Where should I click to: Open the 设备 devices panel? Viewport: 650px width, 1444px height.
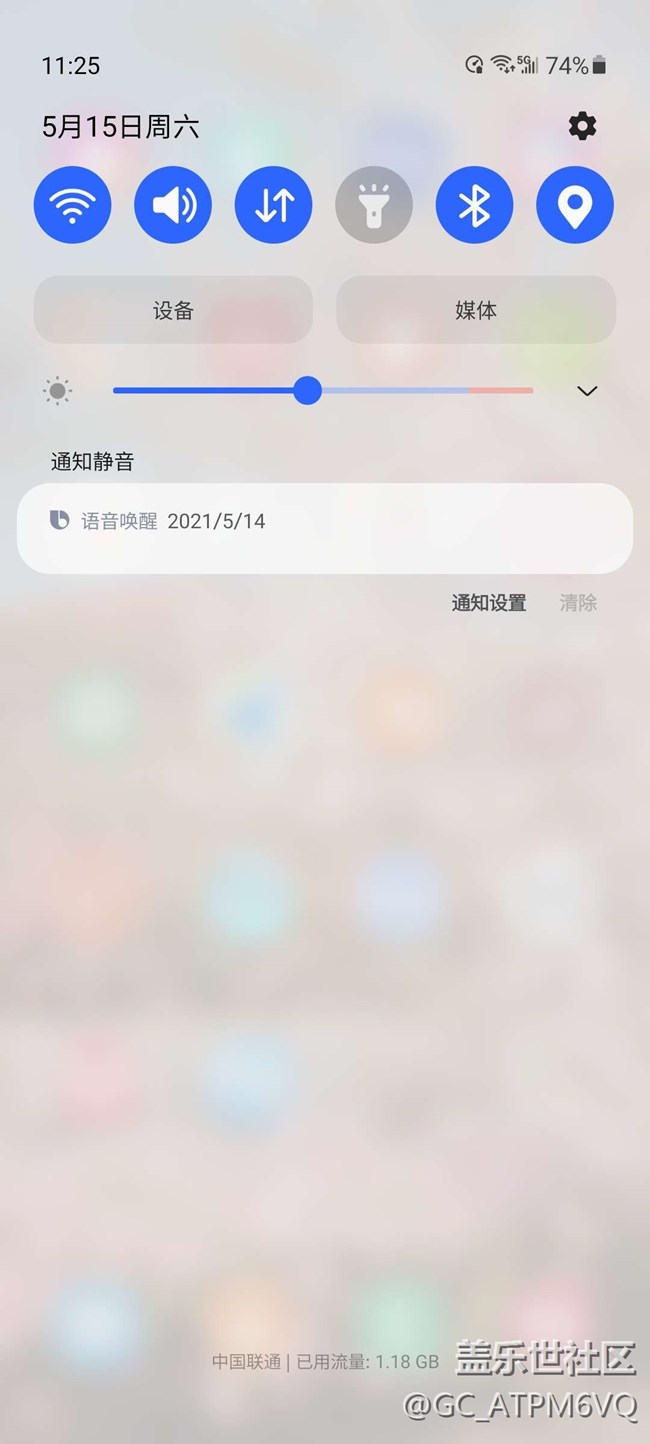tap(173, 310)
